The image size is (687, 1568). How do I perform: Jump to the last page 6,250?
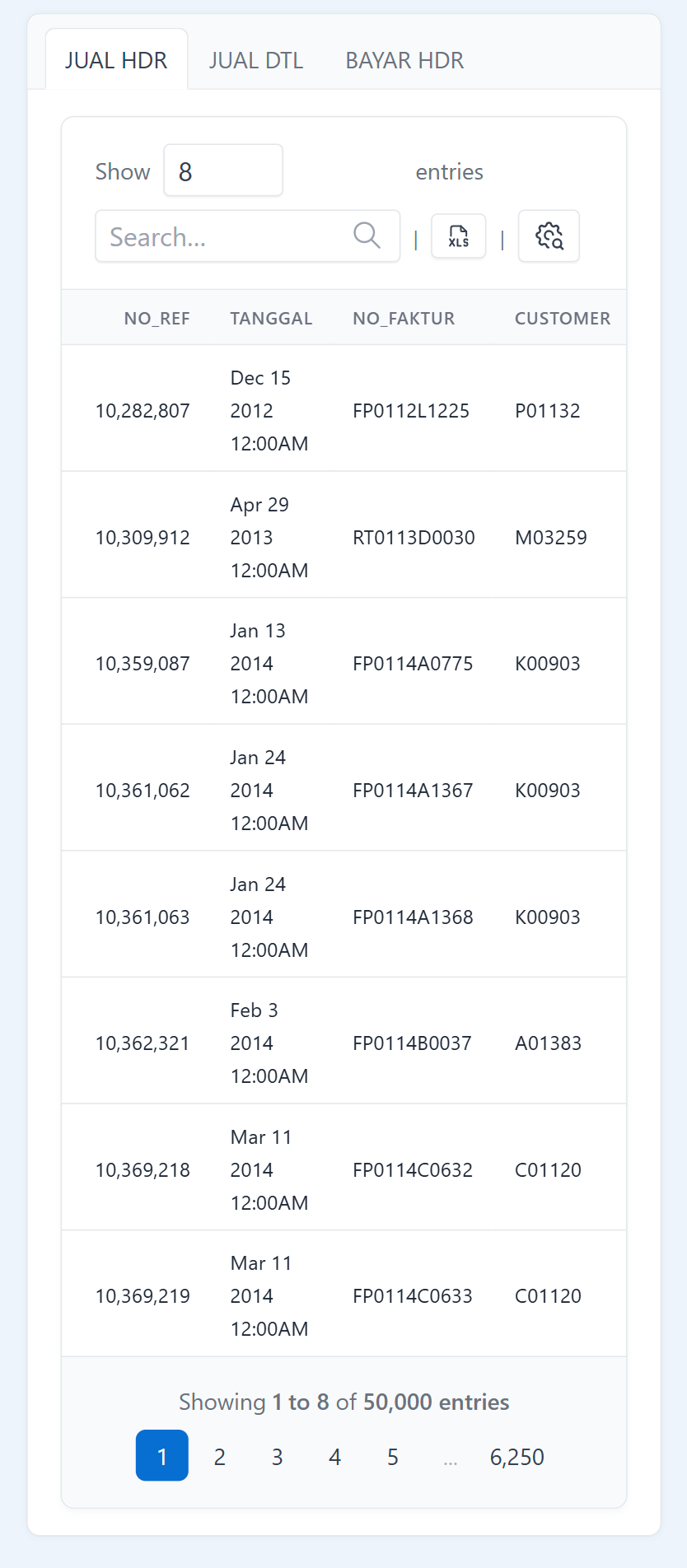517,1456
